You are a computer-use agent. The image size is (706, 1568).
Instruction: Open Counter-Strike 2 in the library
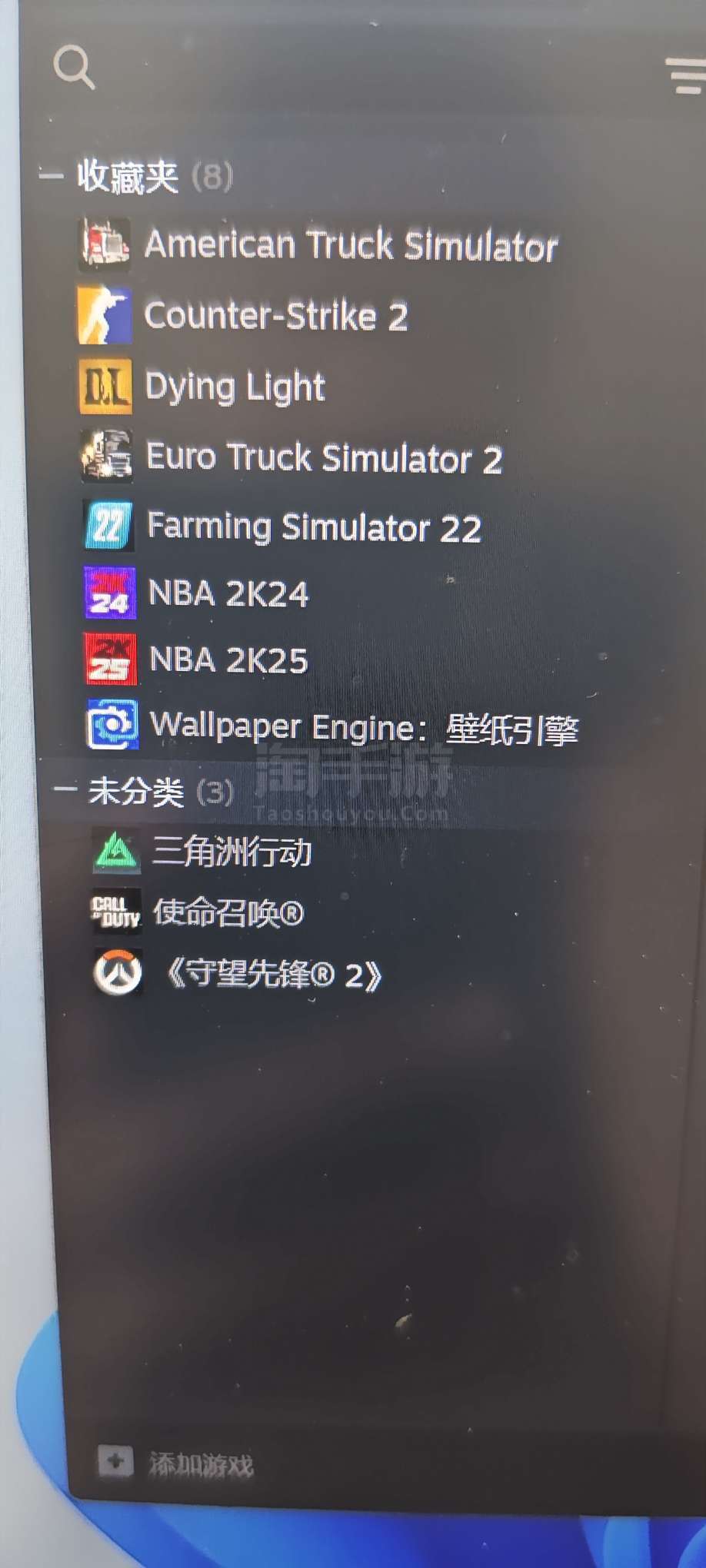(243, 315)
